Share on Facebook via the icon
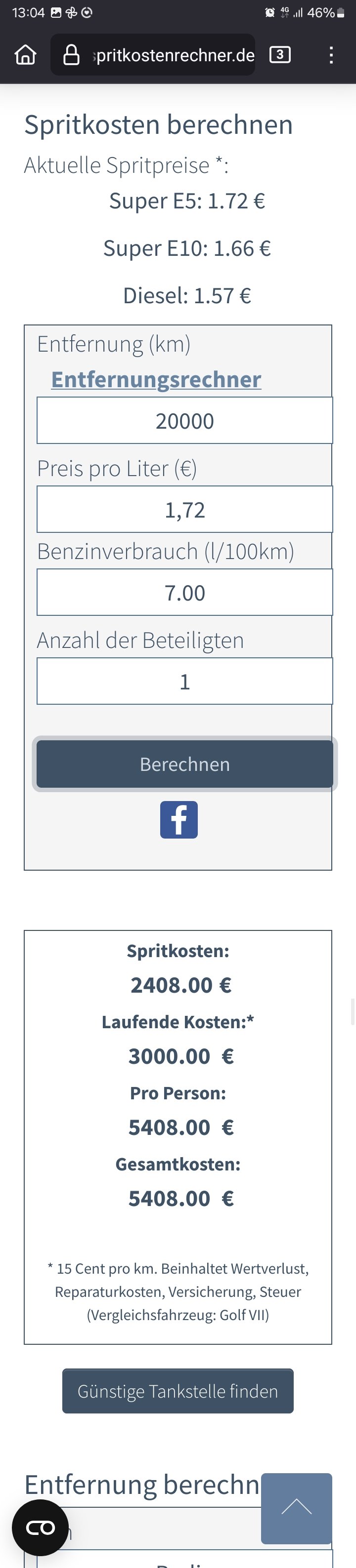The image size is (356, 1568). [x=178, y=819]
